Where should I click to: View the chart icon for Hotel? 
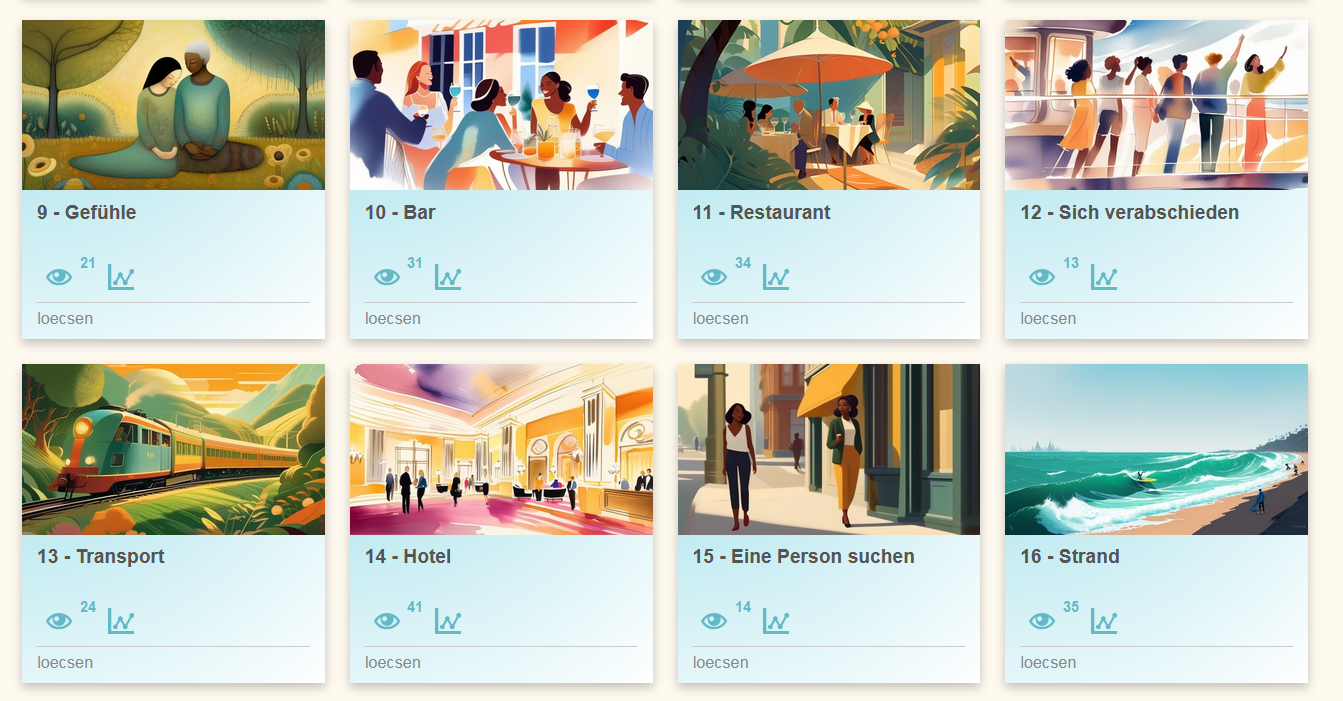(448, 621)
